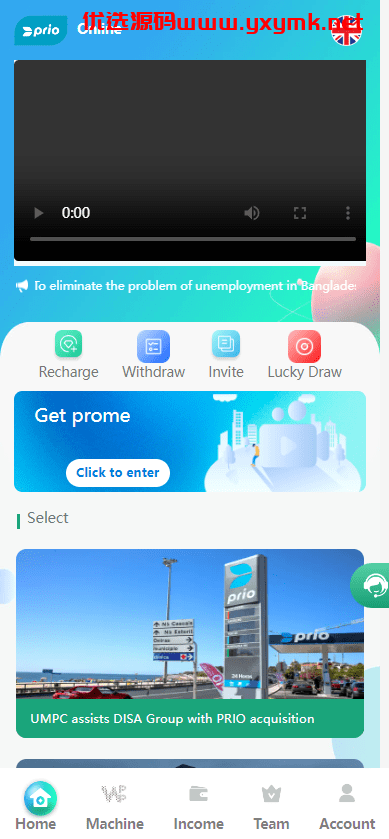Viewport: 389px width, 839px height.
Task: Switch to the Home tab
Action: pyautogui.click(x=36, y=805)
